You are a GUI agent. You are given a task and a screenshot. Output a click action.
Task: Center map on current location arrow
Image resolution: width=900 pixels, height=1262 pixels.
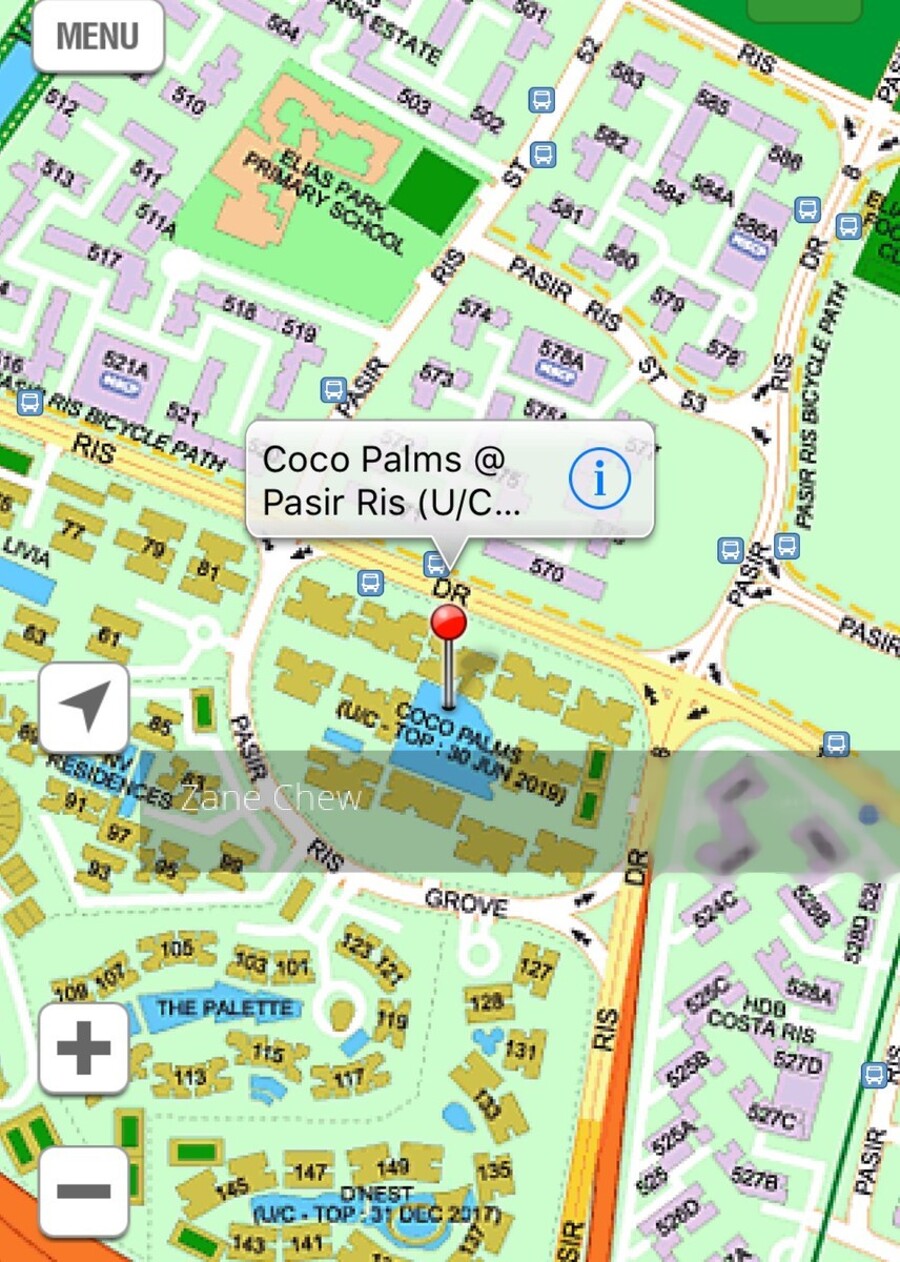tap(84, 707)
